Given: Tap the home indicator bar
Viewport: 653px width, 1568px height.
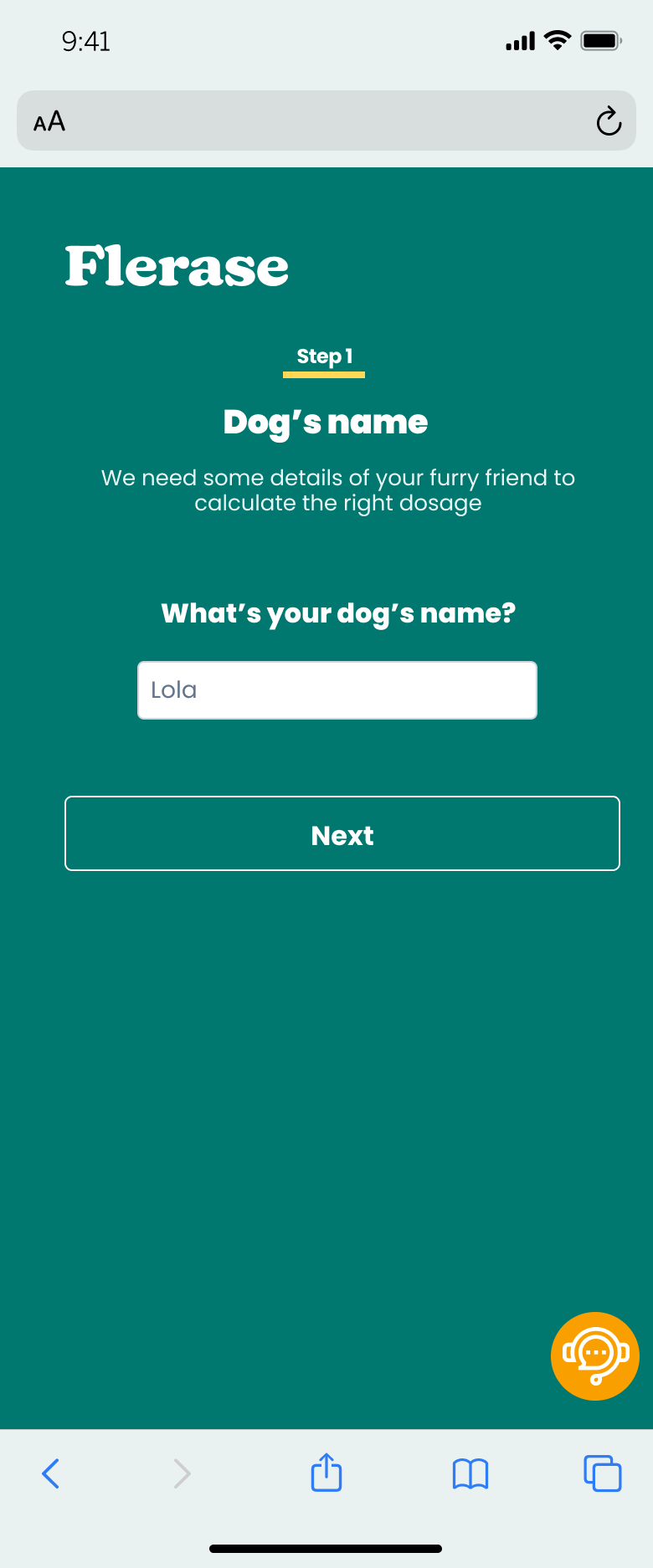Looking at the screenshot, I should pyautogui.click(x=326, y=1541).
